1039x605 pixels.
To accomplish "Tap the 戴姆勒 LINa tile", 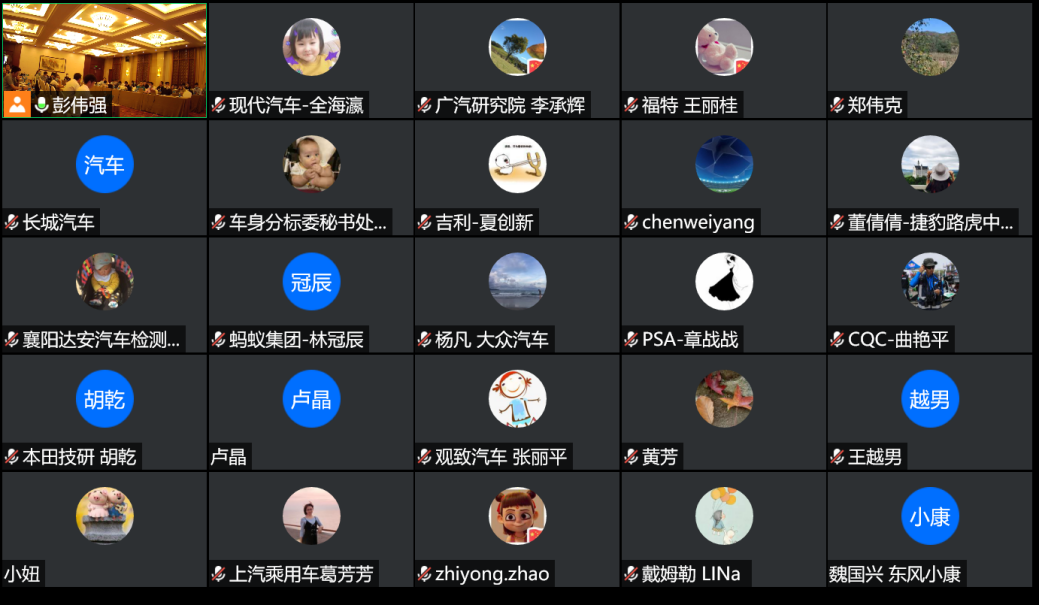I will [723, 528].
